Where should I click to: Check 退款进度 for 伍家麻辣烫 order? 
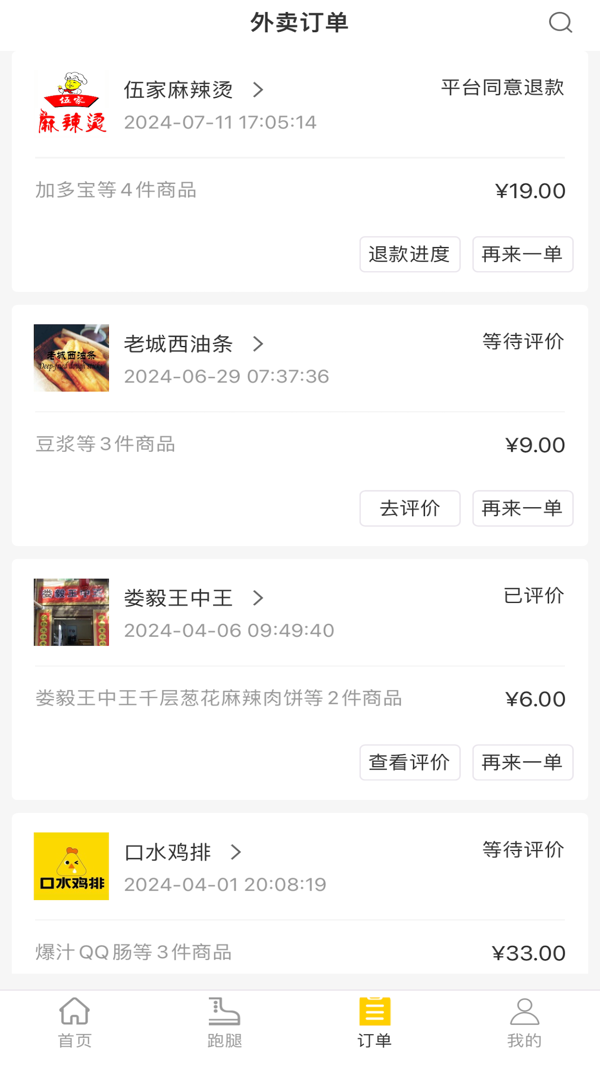pyautogui.click(x=409, y=254)
